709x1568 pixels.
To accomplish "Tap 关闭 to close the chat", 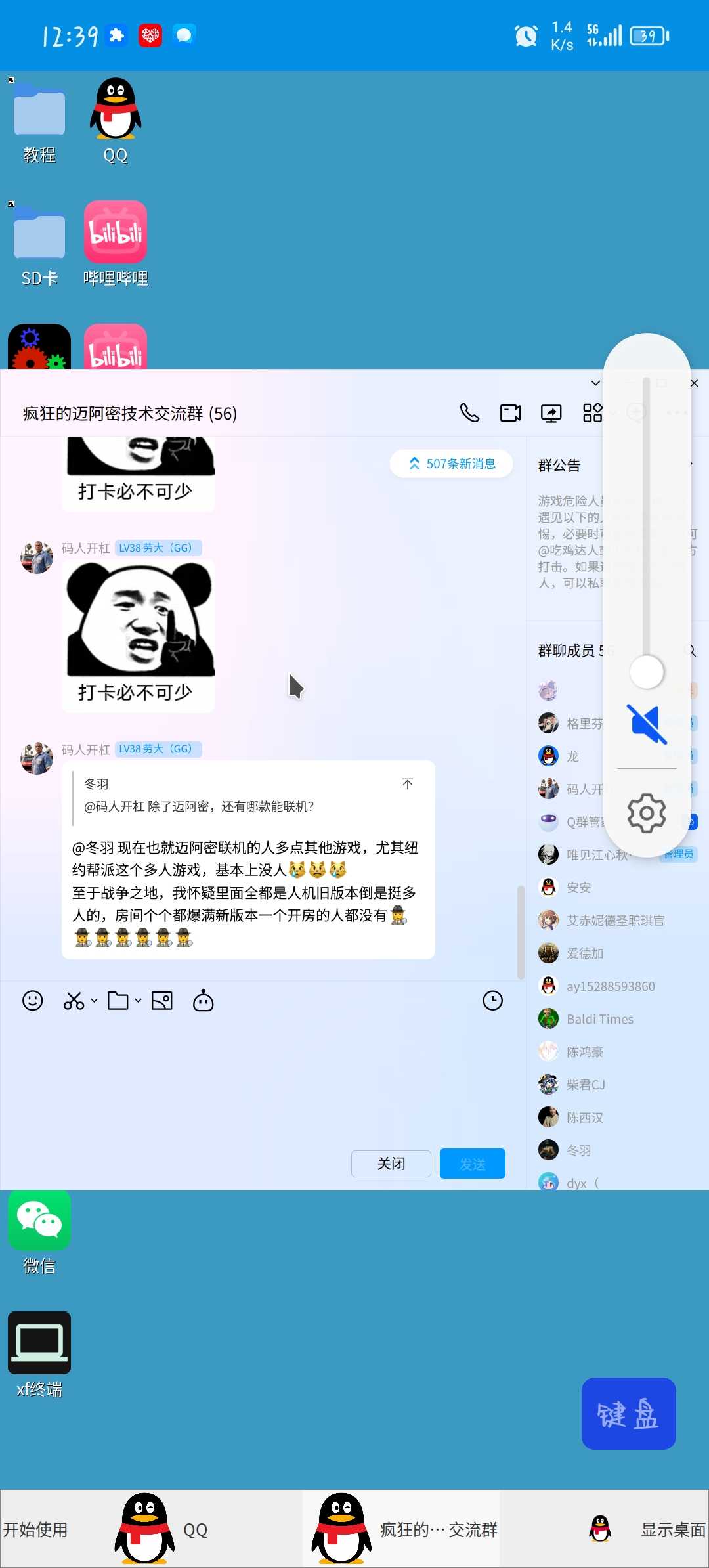I will (x=391, y=1164).
